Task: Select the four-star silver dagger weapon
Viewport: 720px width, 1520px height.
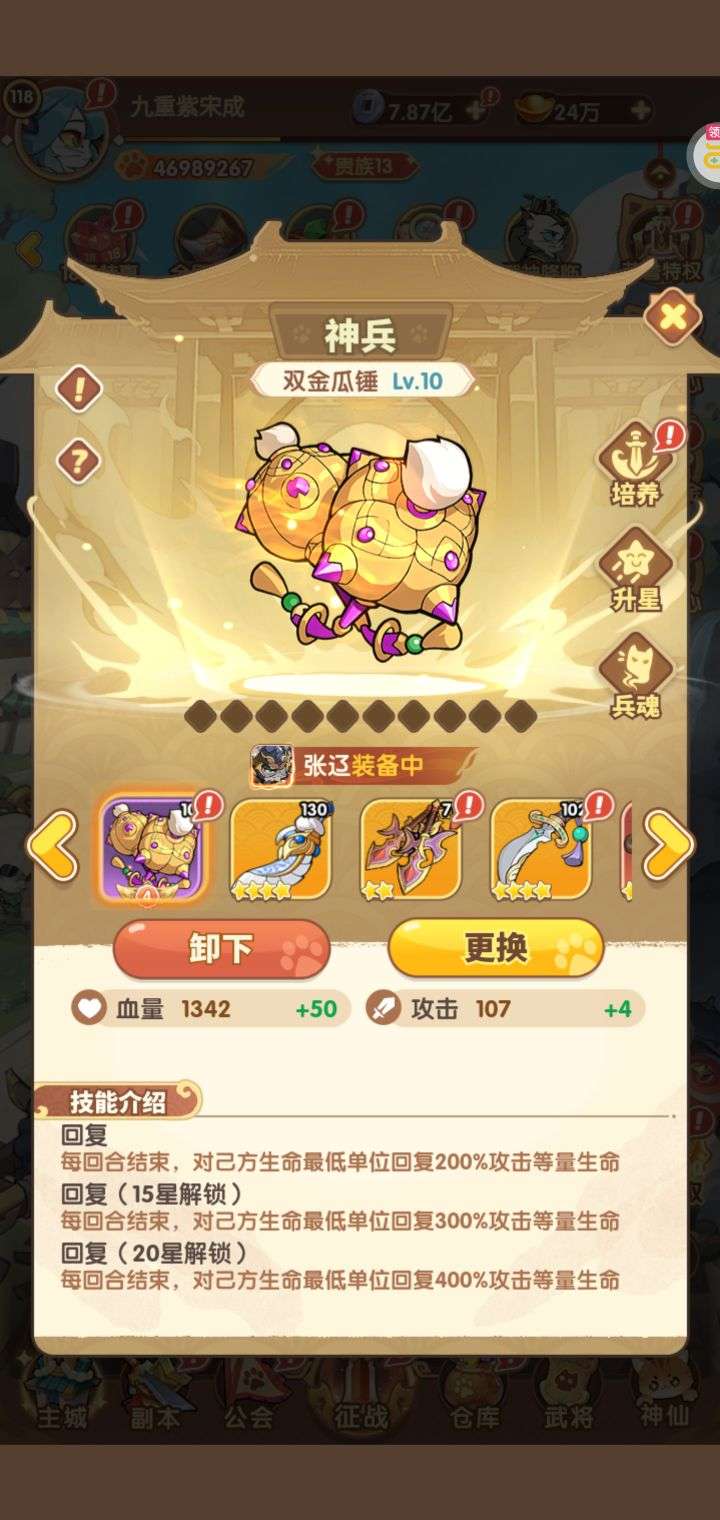Action: (541, 848)
